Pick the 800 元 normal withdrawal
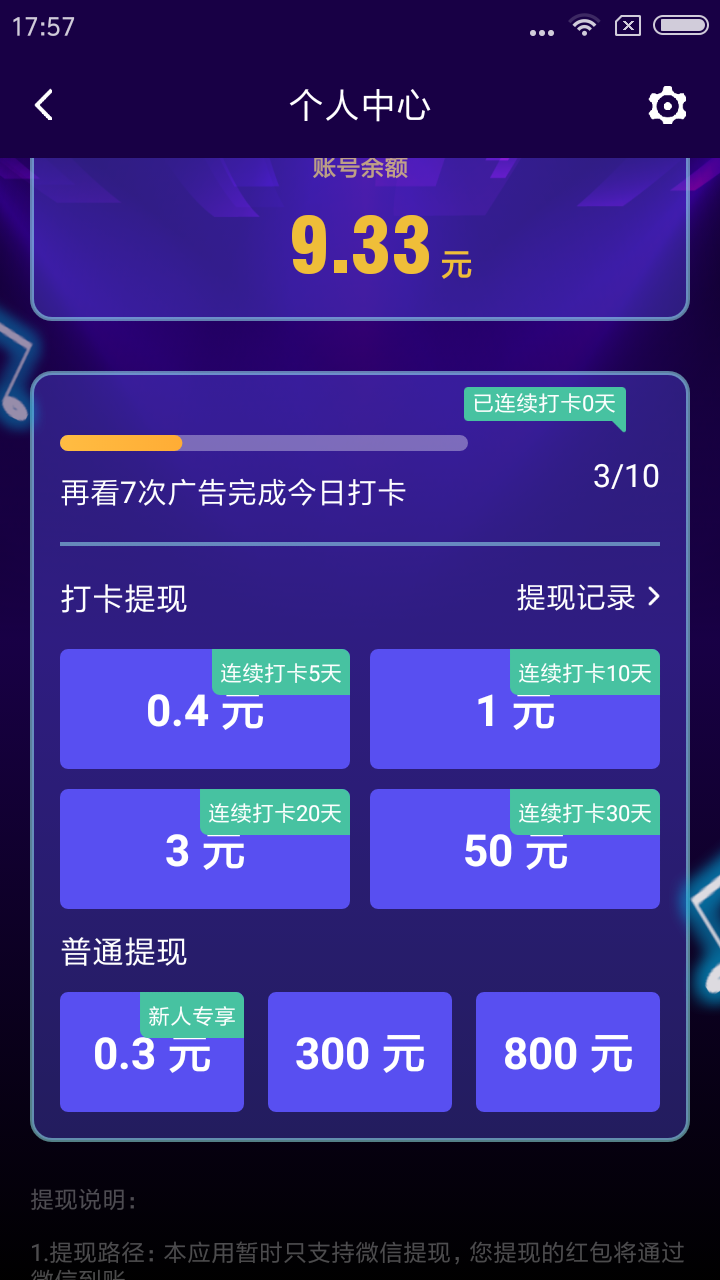720x1280 pixels. pyautogui.click(x=568, y=1052)
